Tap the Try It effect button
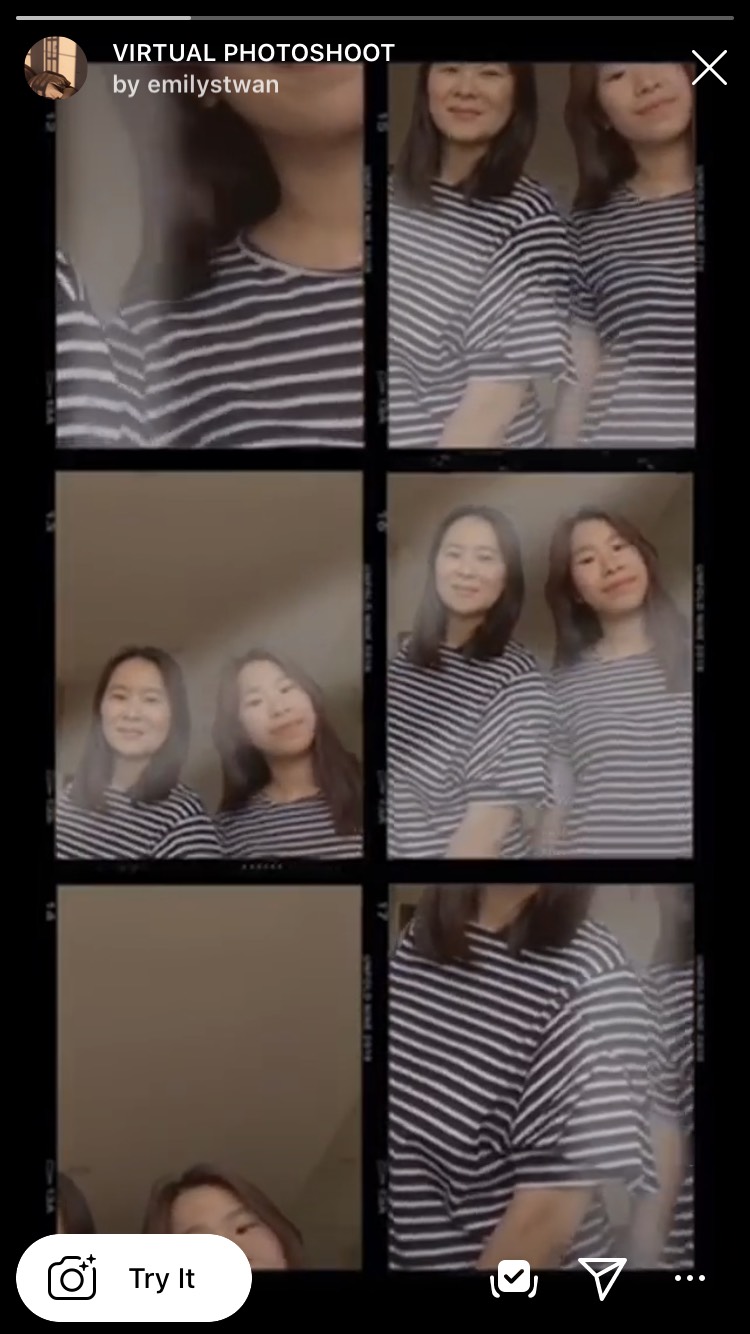Screen dimensions: 750x1334 tap(134, 1278)
